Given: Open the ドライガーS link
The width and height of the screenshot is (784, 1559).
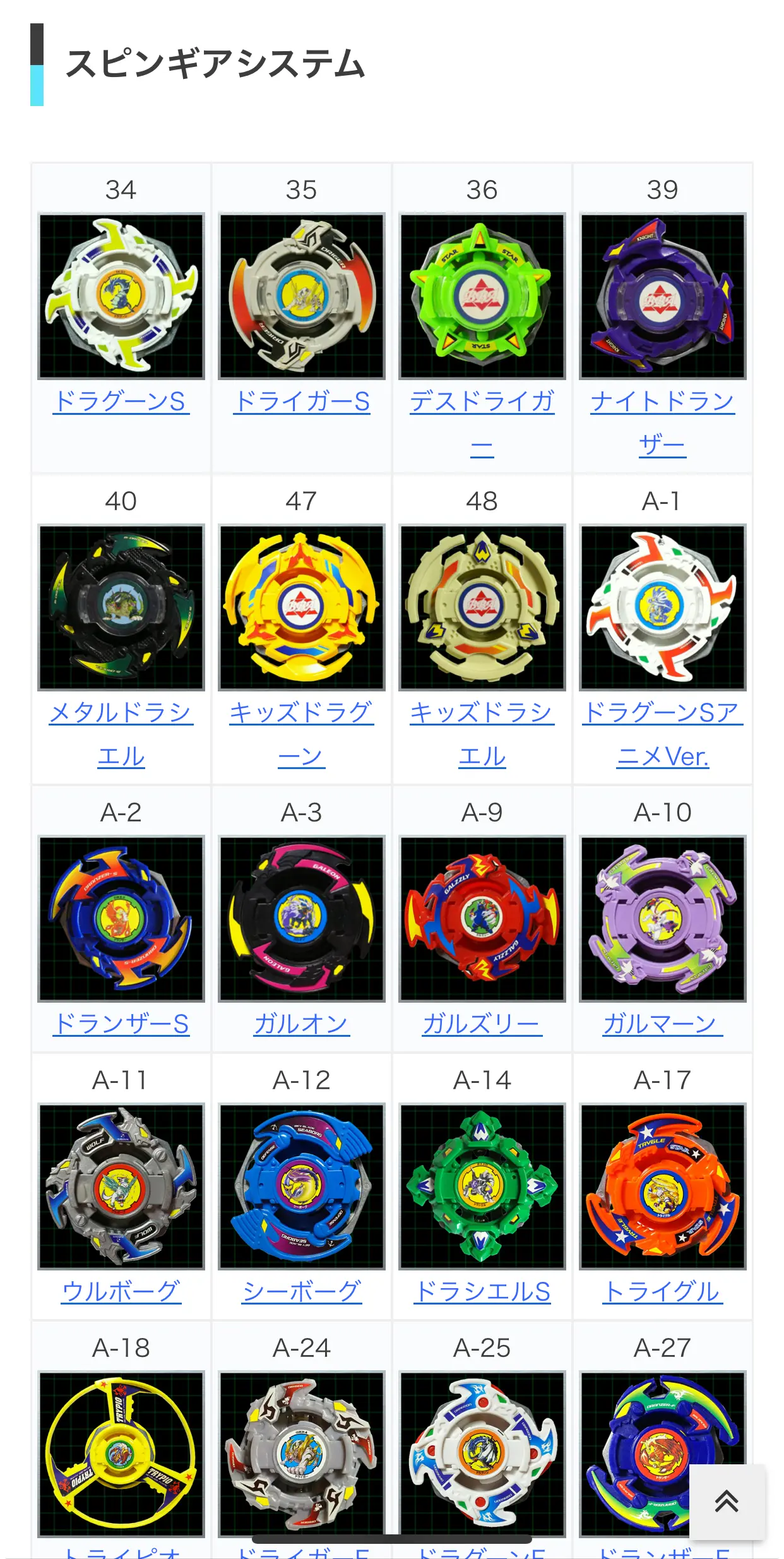Looking at the screenshot, I should pos(301,402).
